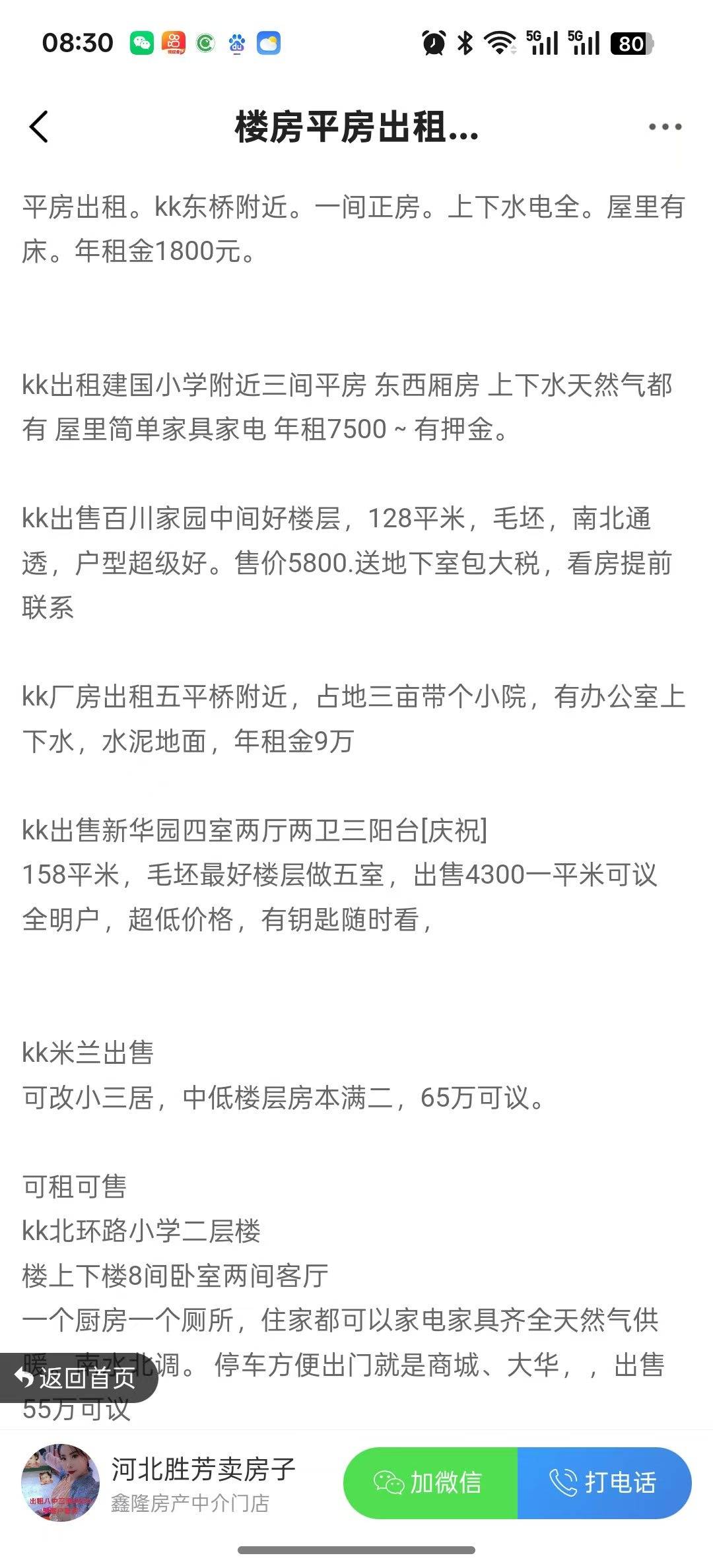Call the agent via 打电话

(604, 1483)
